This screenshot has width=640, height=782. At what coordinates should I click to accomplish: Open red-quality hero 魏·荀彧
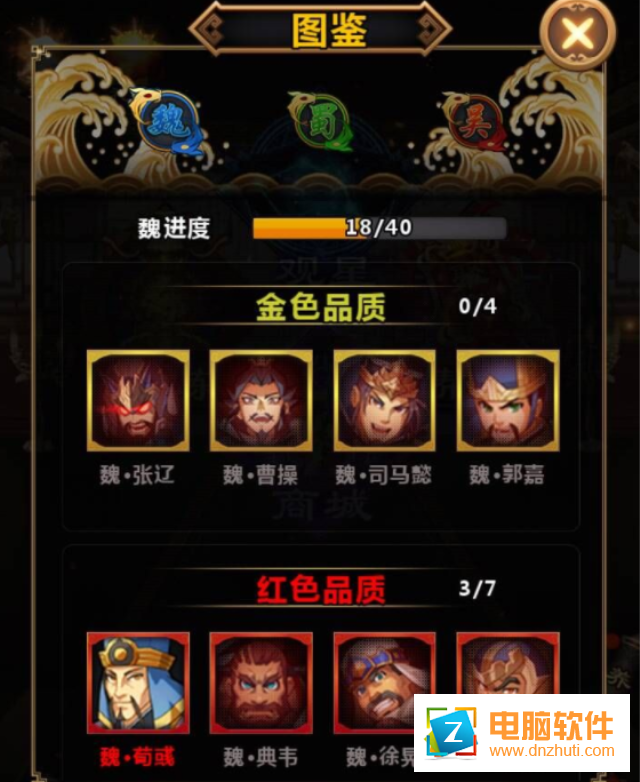[138, 682]
